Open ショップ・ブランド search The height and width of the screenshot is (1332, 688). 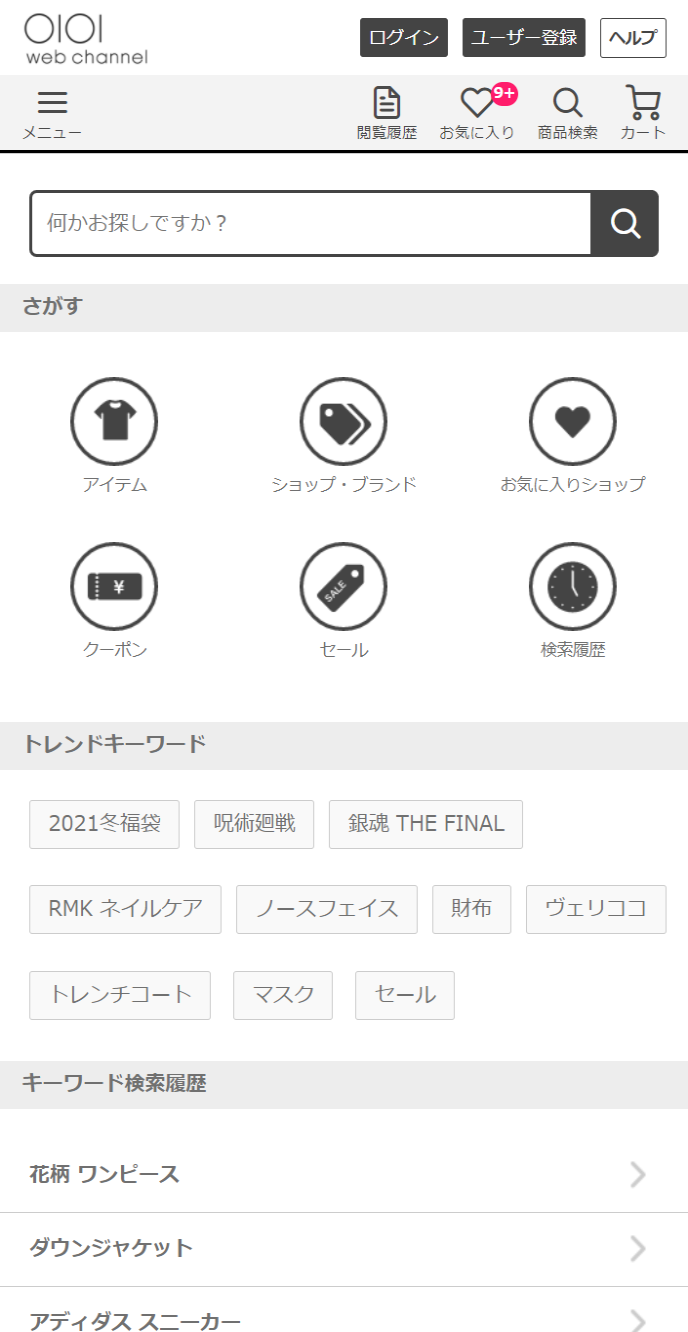[x=343, y=435]
